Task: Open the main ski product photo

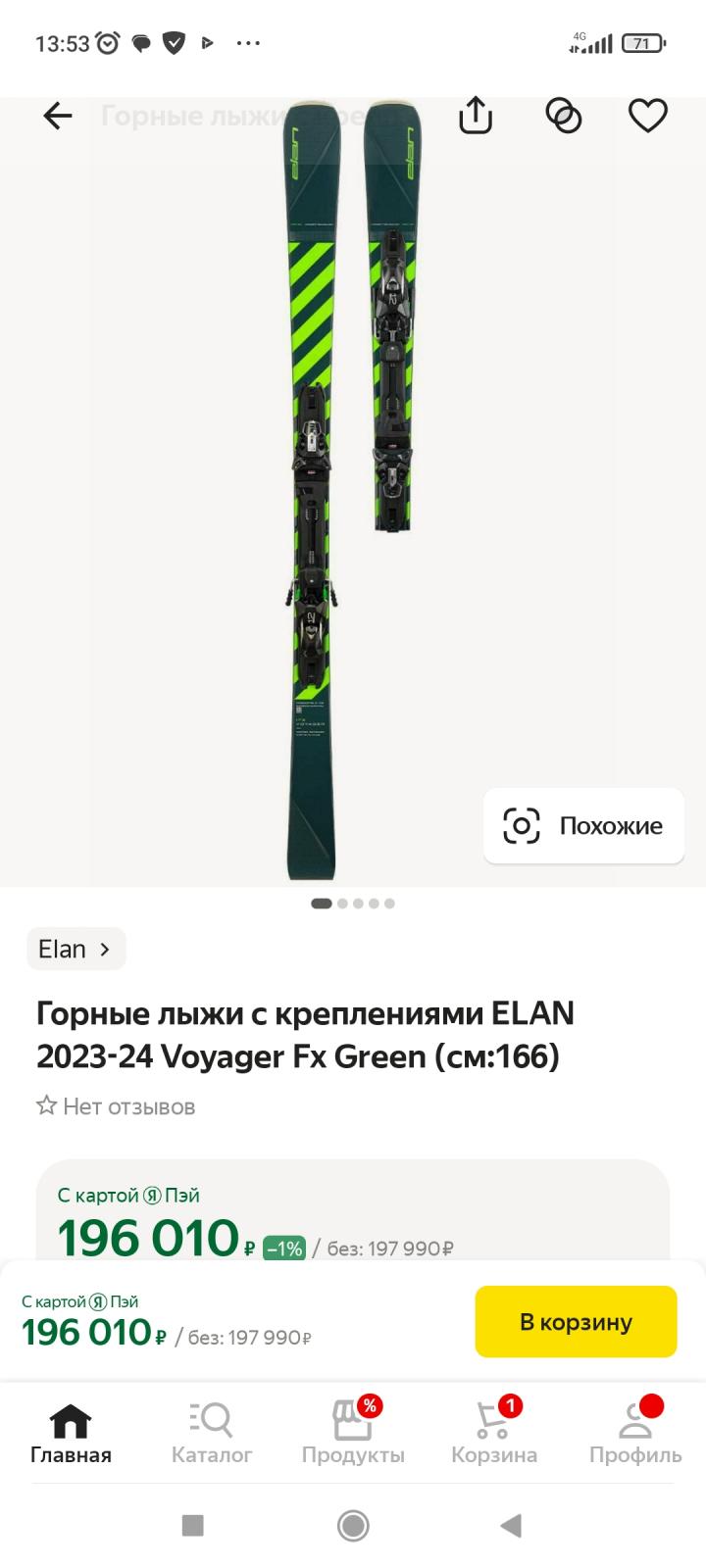Action: (x=353, y=490)
